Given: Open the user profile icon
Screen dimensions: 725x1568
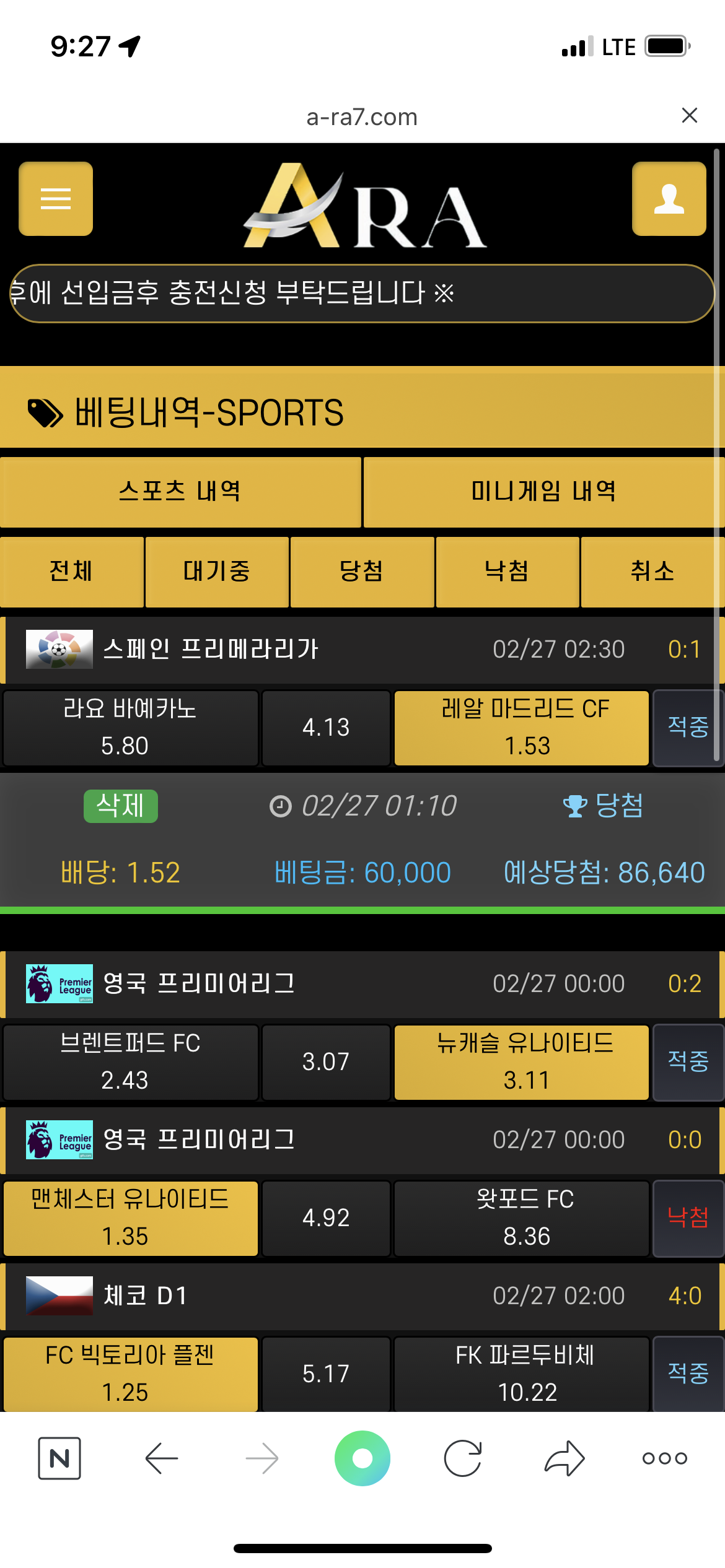Looking at the screenshot, I should 669,199.
